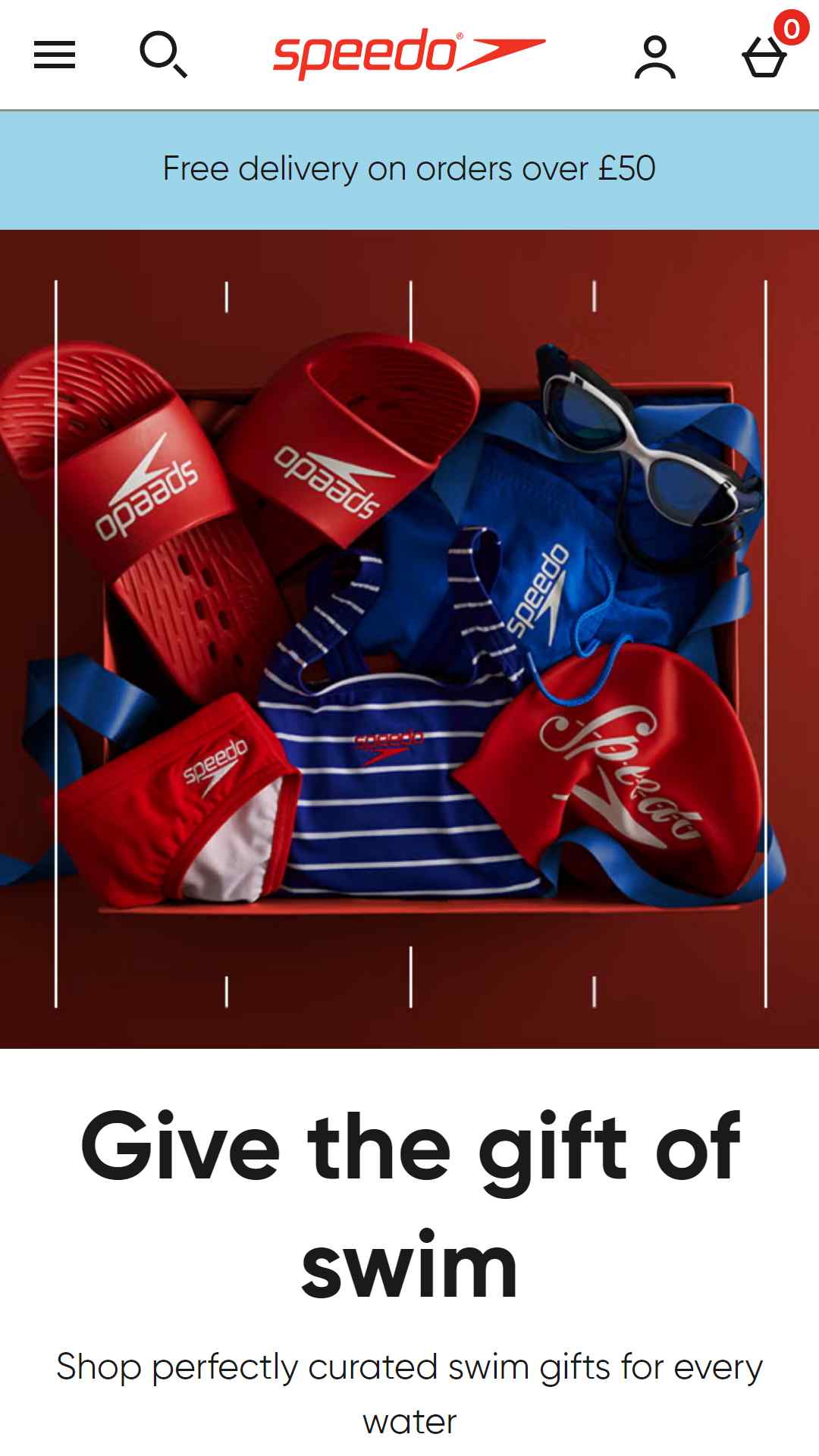This screenshot has width=819, height=1456.
Task: View the shopping basket
Action: pyautogui.click(x=764, y=57)
